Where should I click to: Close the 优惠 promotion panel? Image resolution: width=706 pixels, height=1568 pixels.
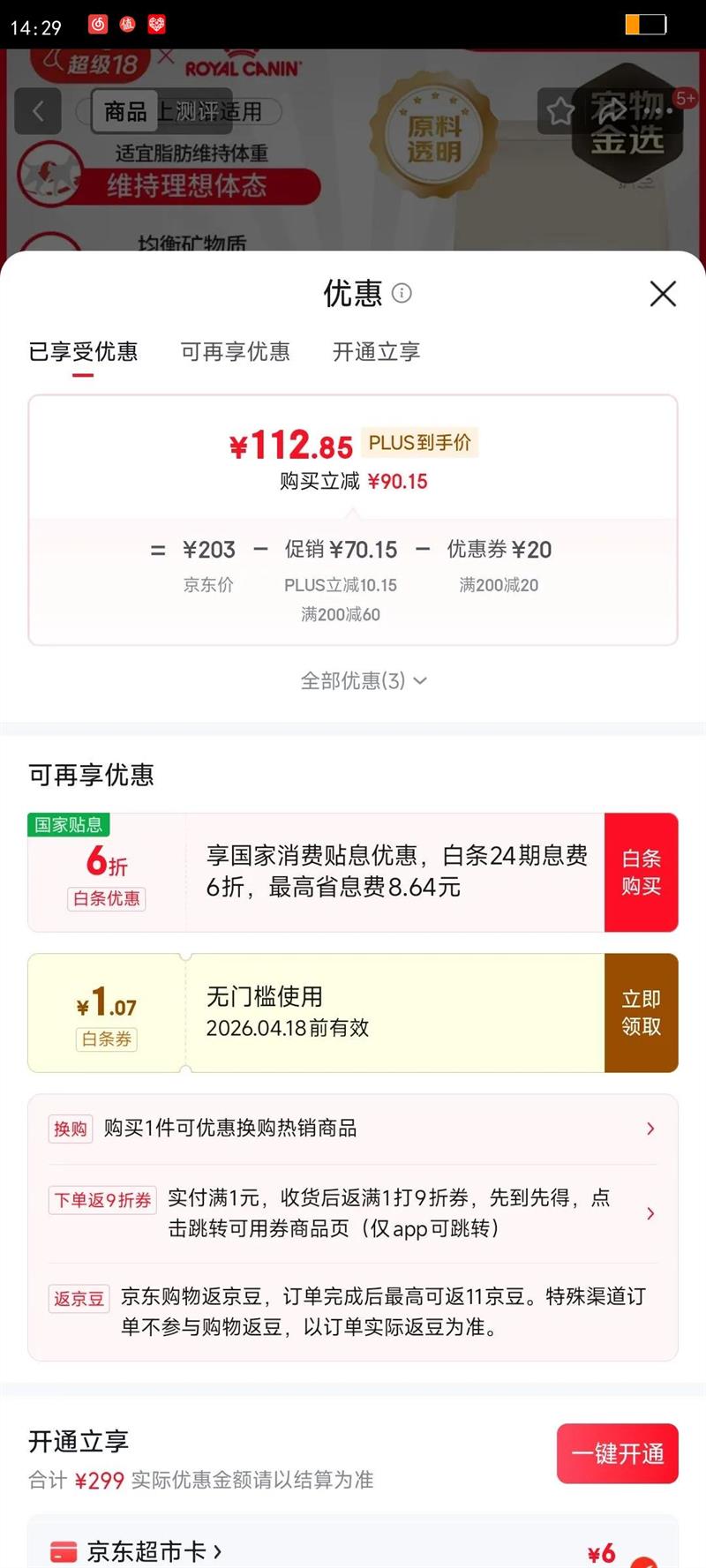point(663,295)
